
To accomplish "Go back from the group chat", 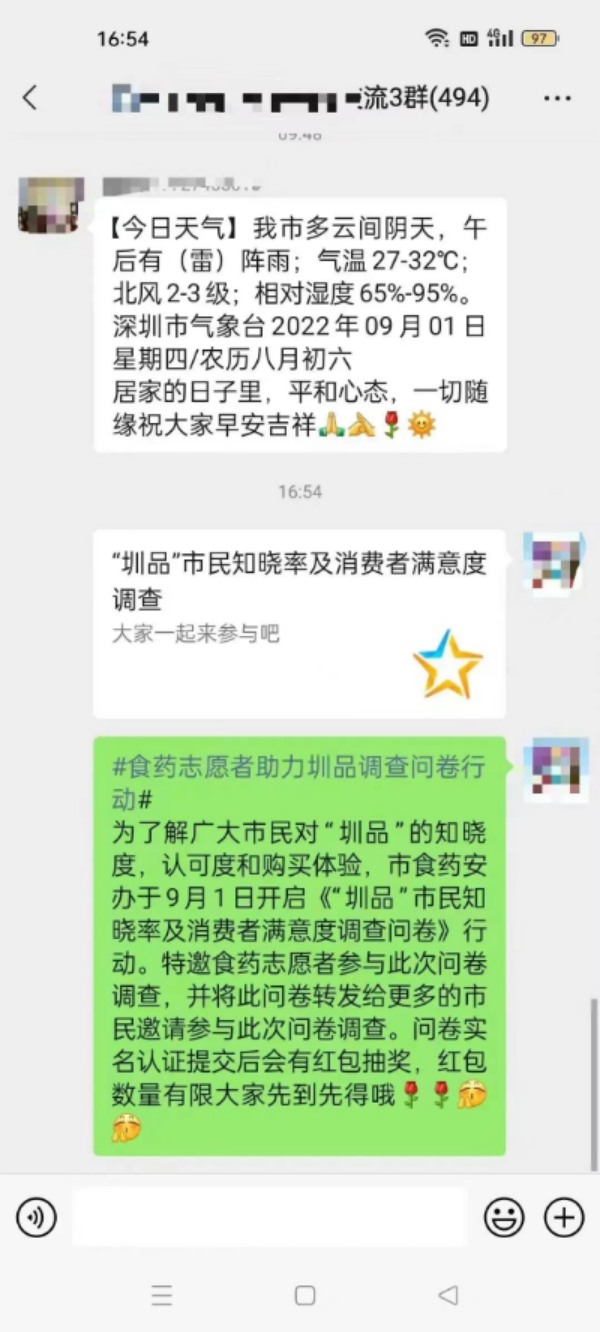I will pos(30,98).
